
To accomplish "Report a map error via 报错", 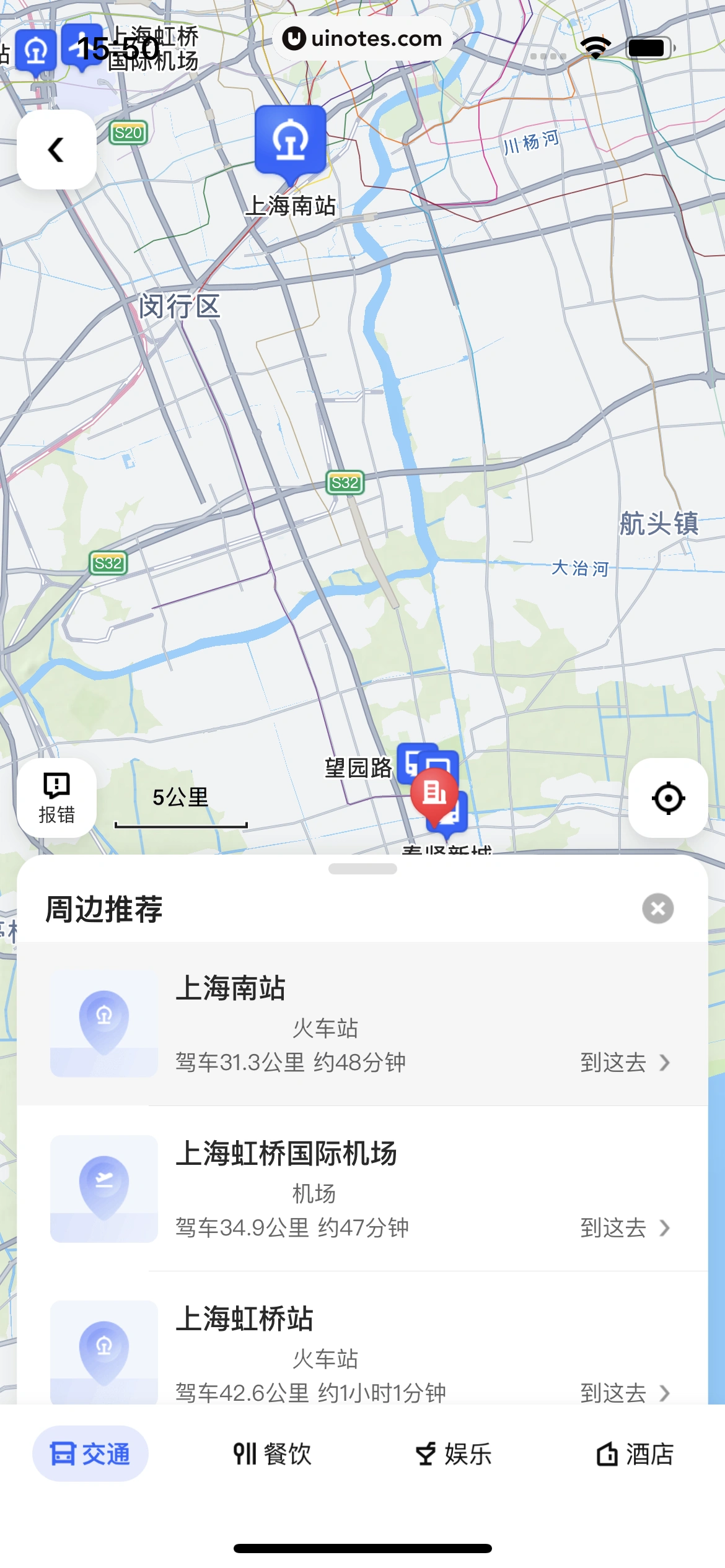I will click(x=56, y=798).
